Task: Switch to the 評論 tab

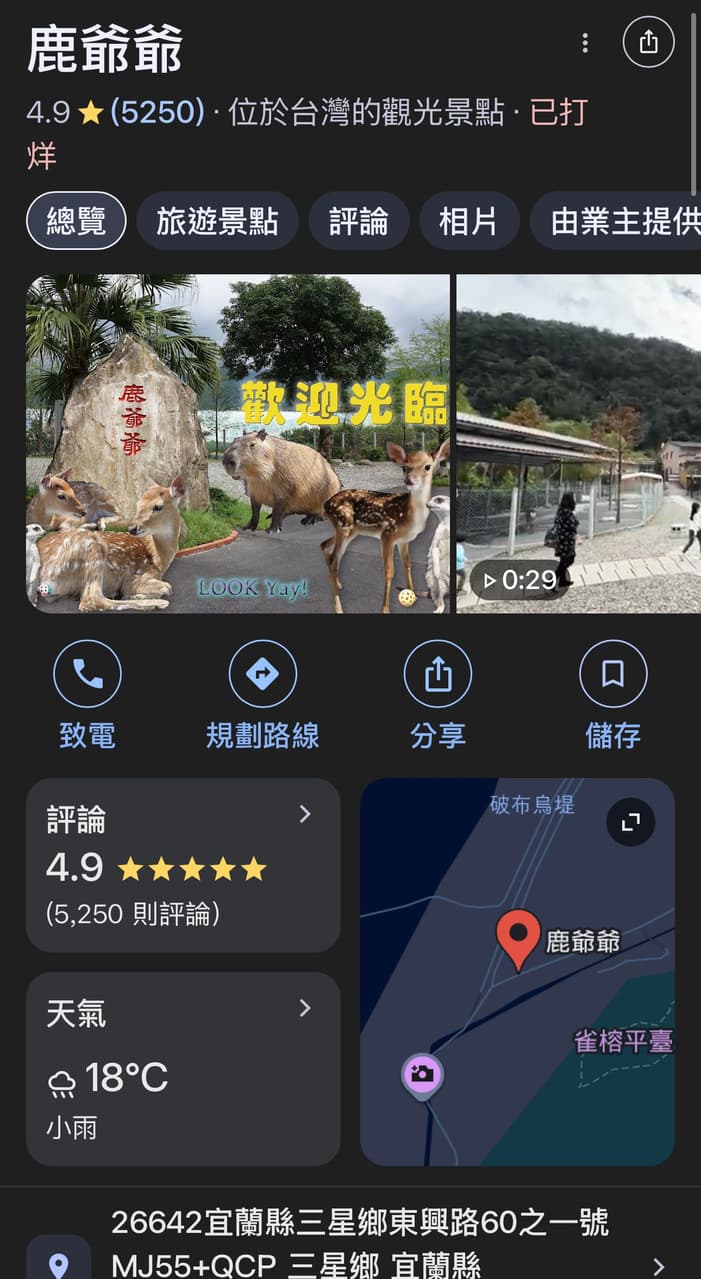Action: pyautogui.click(x=359, y=221)
